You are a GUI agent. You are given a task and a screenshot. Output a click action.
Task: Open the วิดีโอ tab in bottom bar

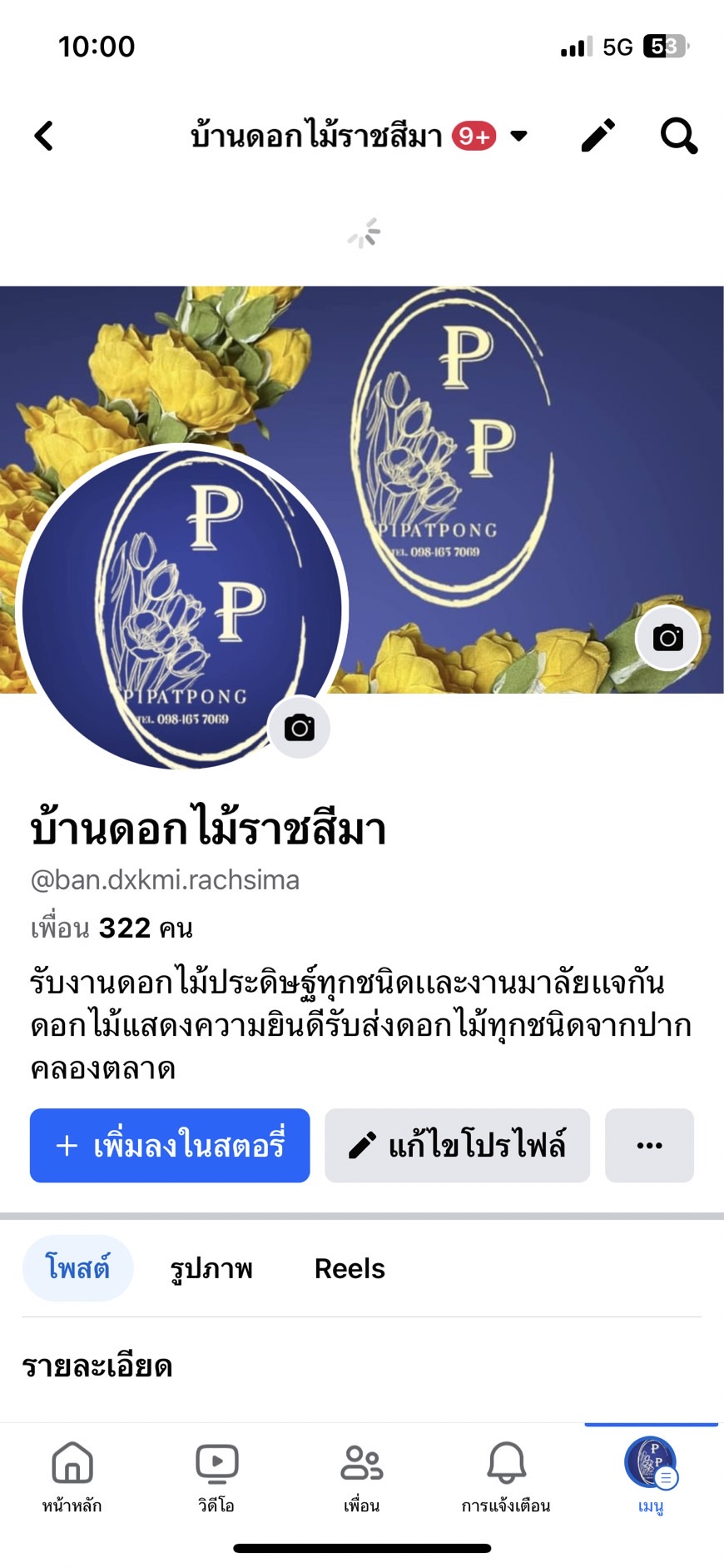(216, 1476)
